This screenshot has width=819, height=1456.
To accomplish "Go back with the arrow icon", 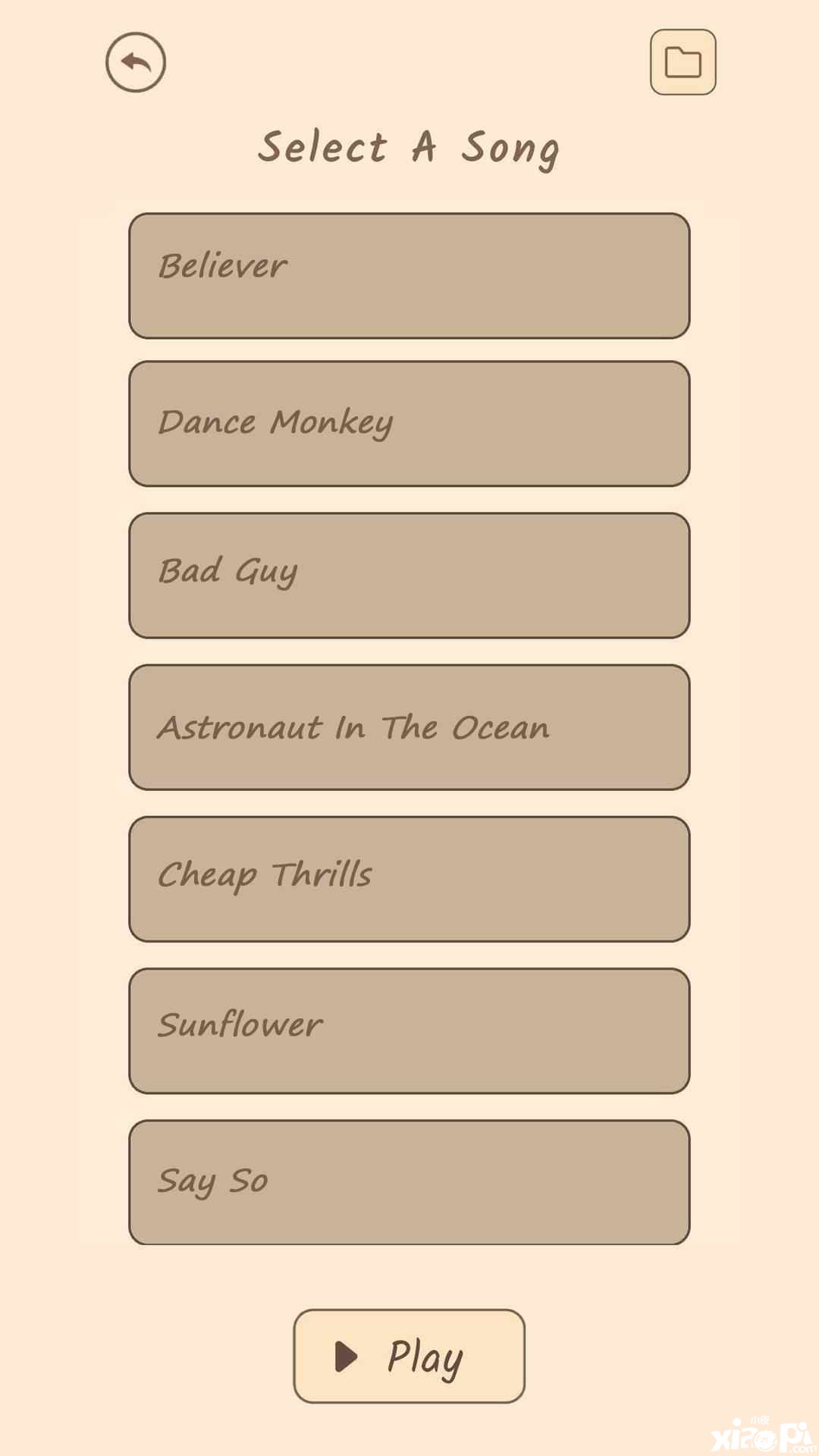I will (136, 62).
